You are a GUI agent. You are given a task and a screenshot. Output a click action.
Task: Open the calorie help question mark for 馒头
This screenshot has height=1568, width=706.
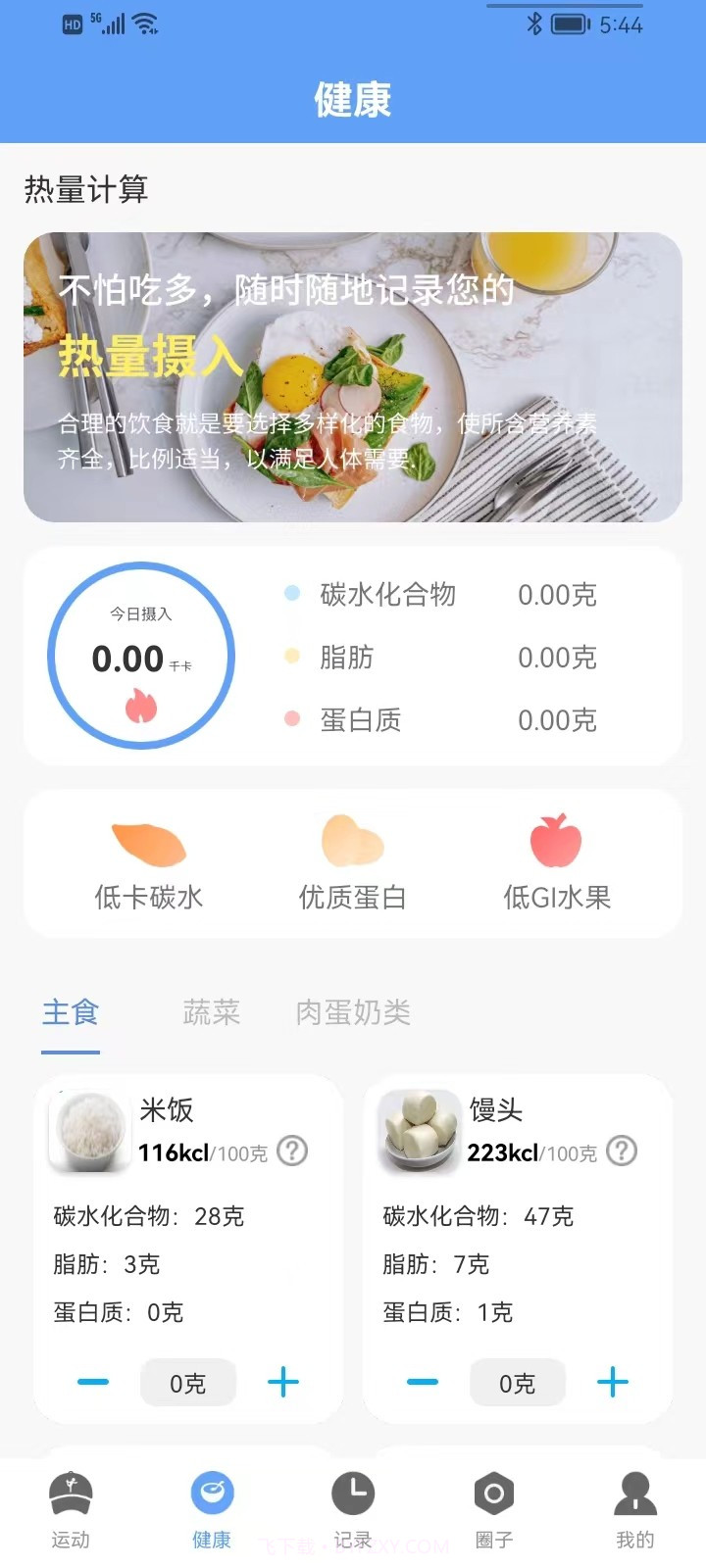pos(621,1152)
